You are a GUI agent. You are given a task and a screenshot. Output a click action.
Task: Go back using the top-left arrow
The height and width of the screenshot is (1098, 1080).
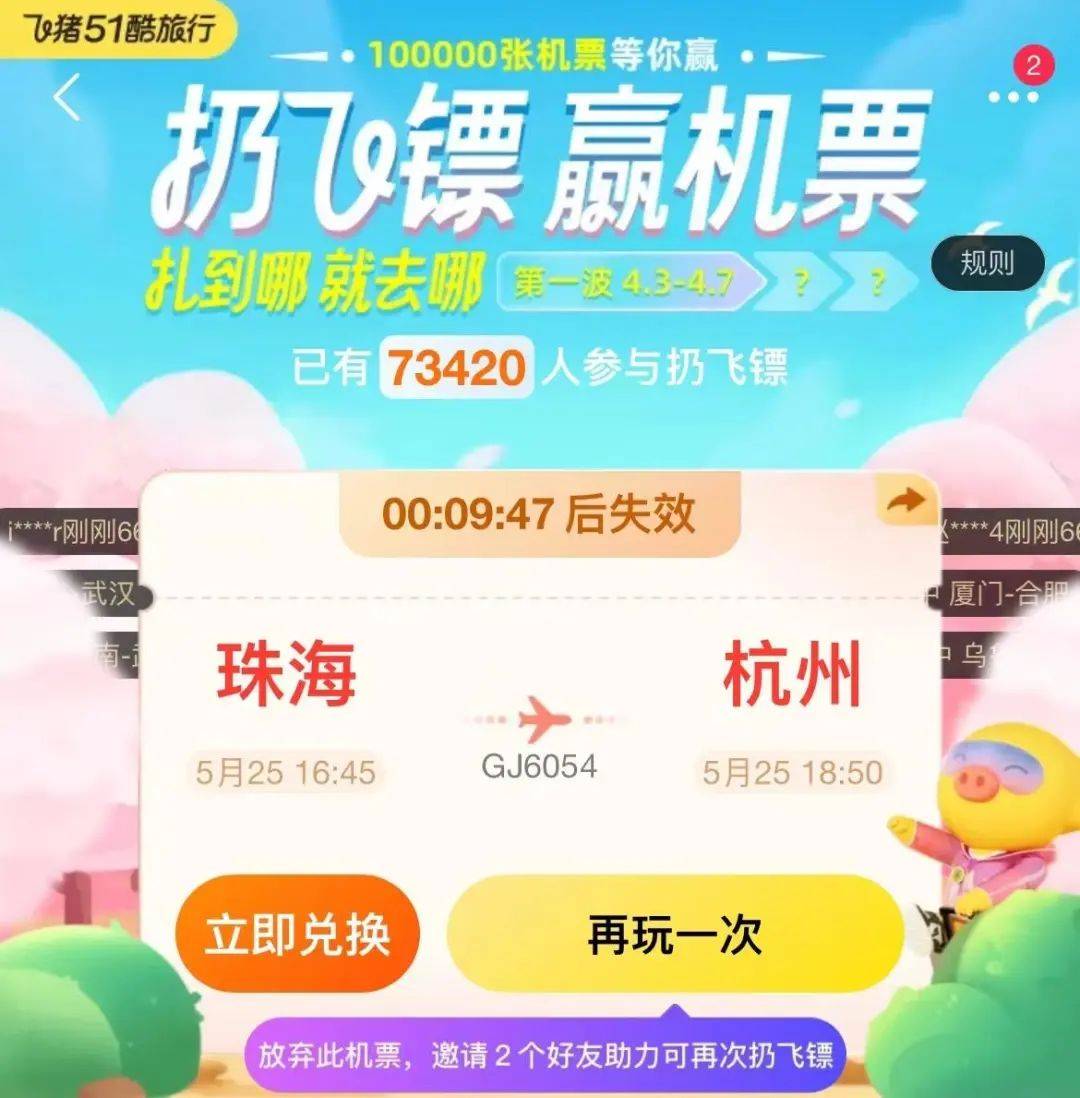coord(68,98)
